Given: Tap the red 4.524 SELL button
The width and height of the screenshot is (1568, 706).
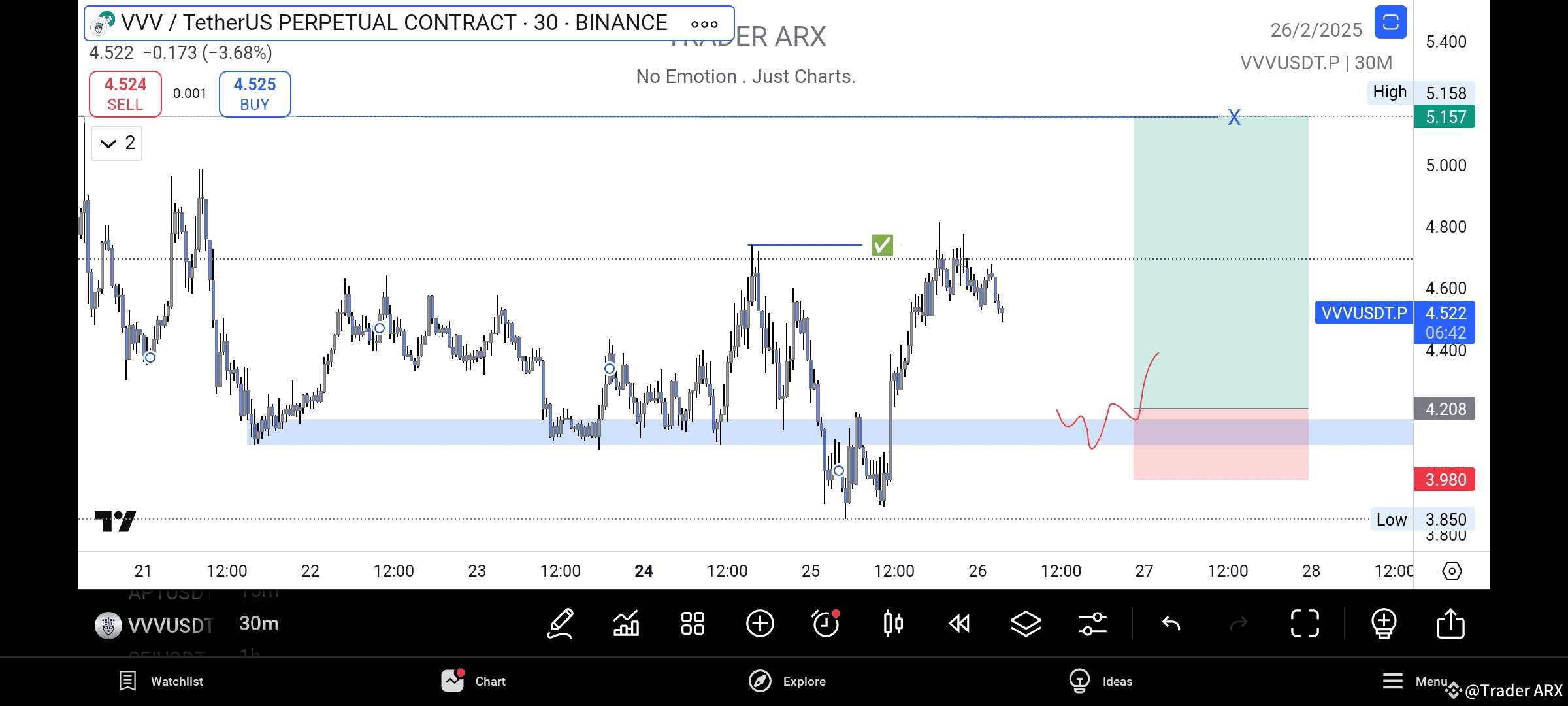Looking at the screenshot, I should [125, 94].
